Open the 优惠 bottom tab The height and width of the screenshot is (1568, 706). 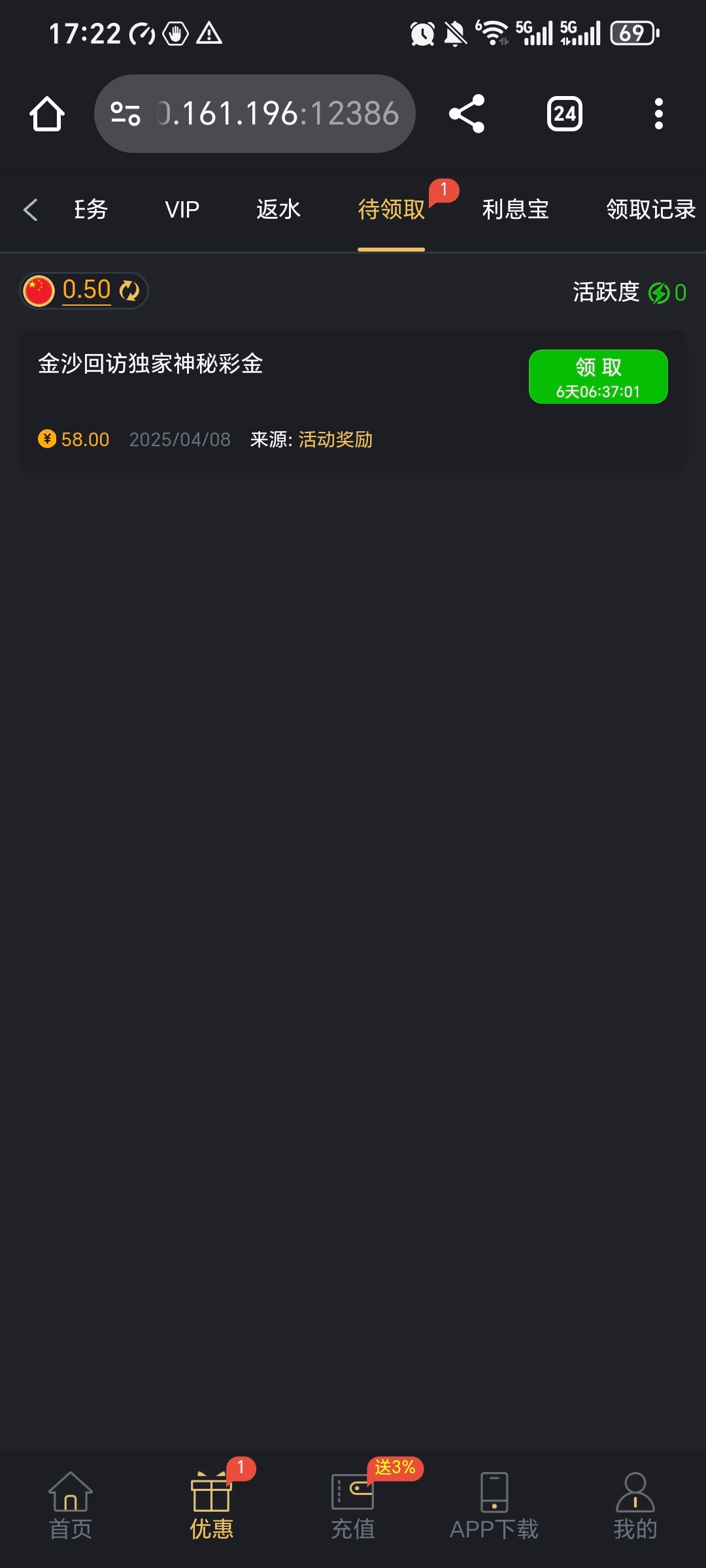pos(212,1506)
